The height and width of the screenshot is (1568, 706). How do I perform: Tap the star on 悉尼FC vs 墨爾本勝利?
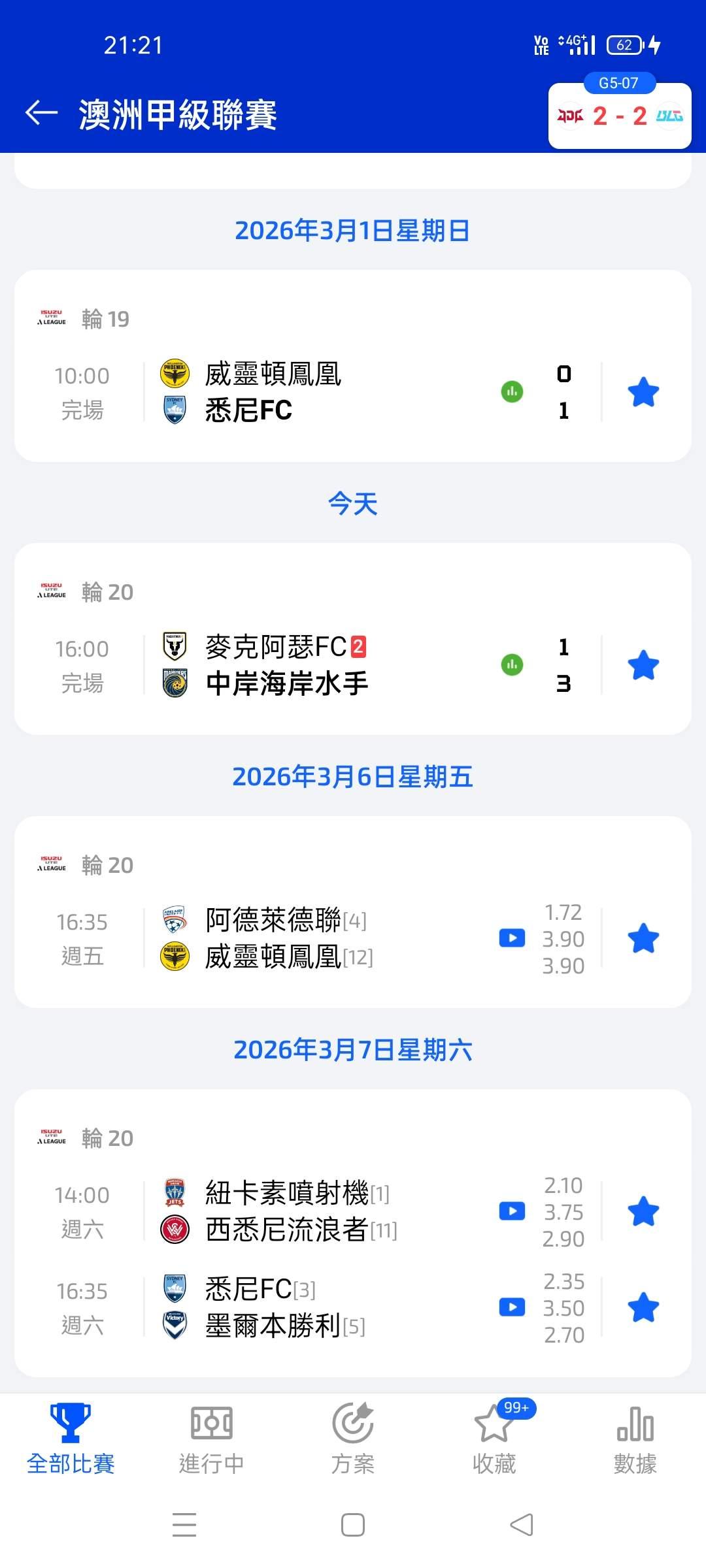coord(643,1307)
